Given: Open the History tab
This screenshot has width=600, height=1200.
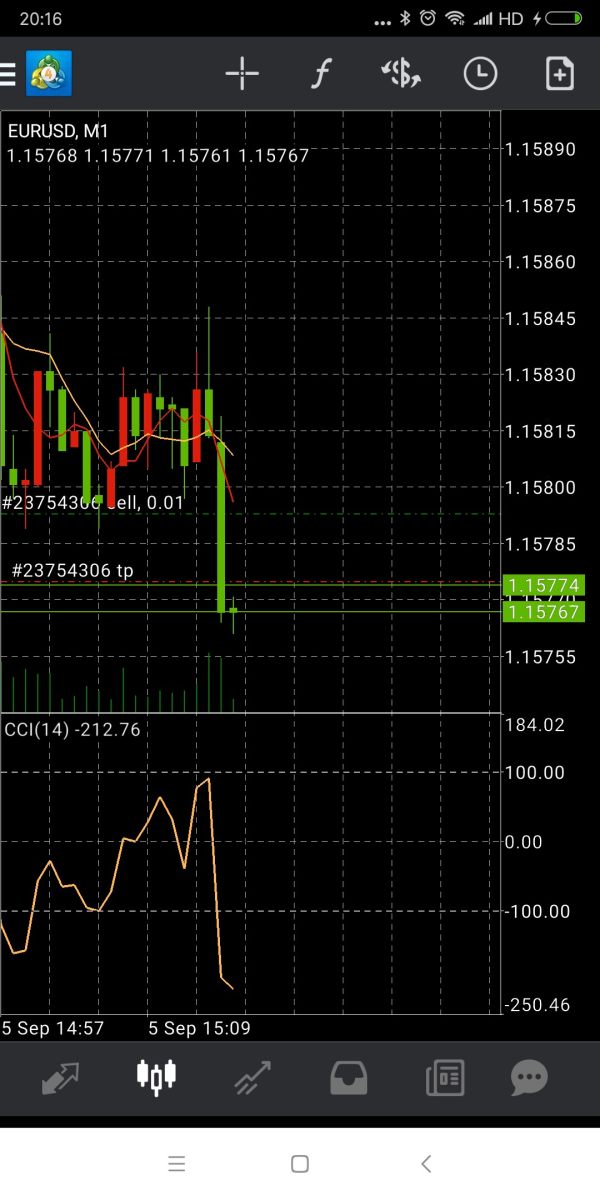Looking at the screenshot, I should pyautogui.click(x=348, y=1078).
